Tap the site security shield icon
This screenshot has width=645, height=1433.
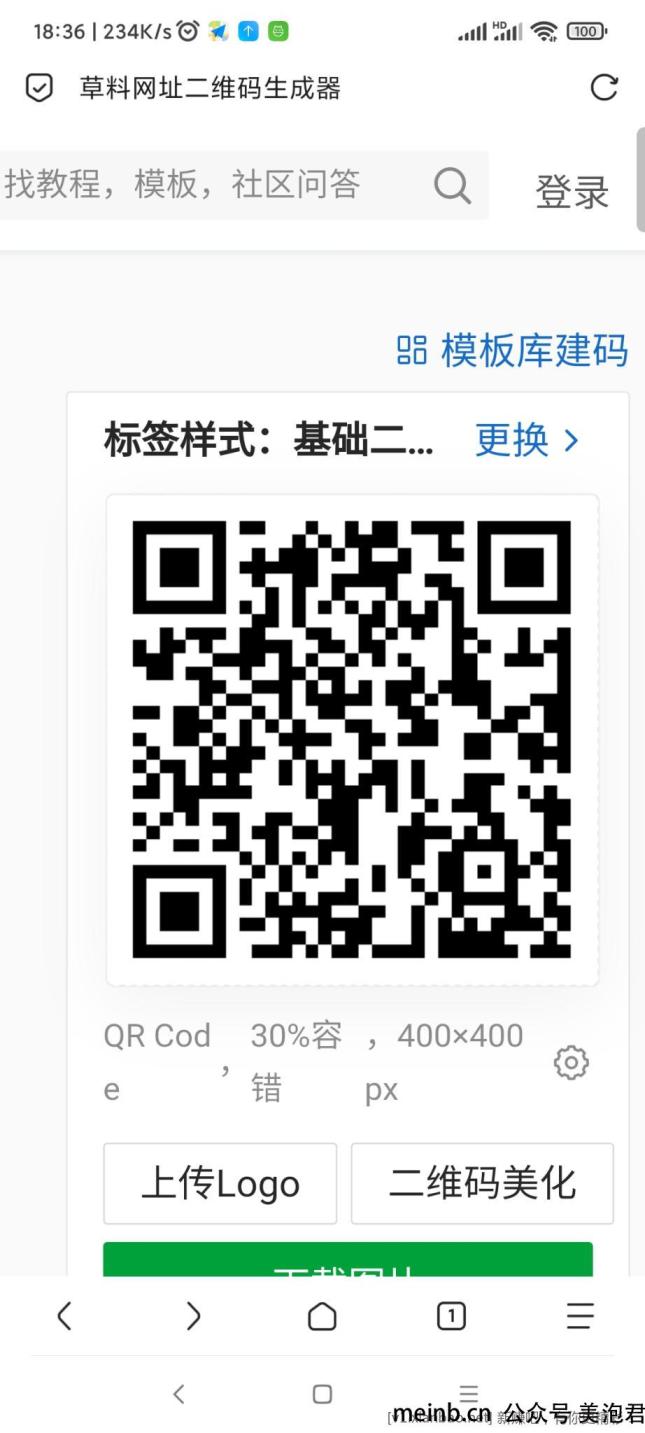(x=38, y=88)
